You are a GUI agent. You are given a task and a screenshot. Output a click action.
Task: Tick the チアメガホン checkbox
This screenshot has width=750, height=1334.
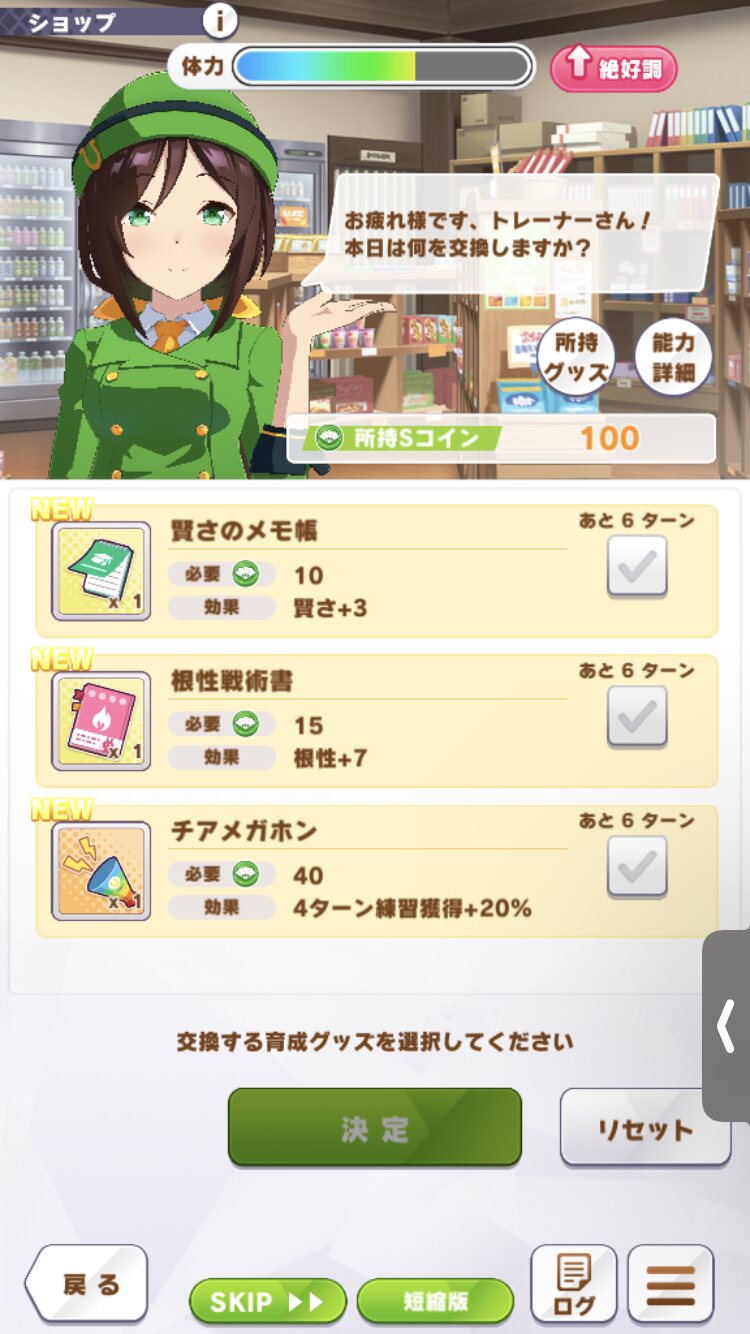pyautogui.click(x=637, y=866)
